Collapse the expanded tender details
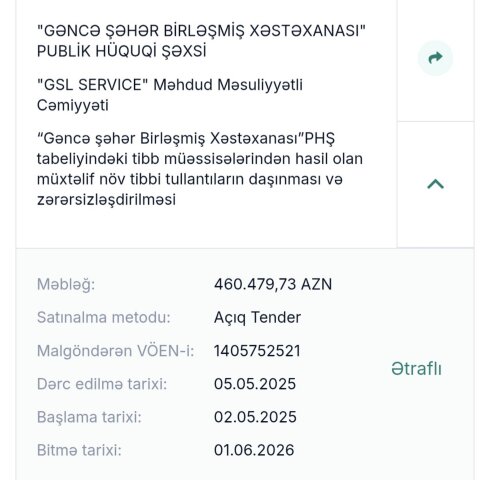 click(435, 184)
